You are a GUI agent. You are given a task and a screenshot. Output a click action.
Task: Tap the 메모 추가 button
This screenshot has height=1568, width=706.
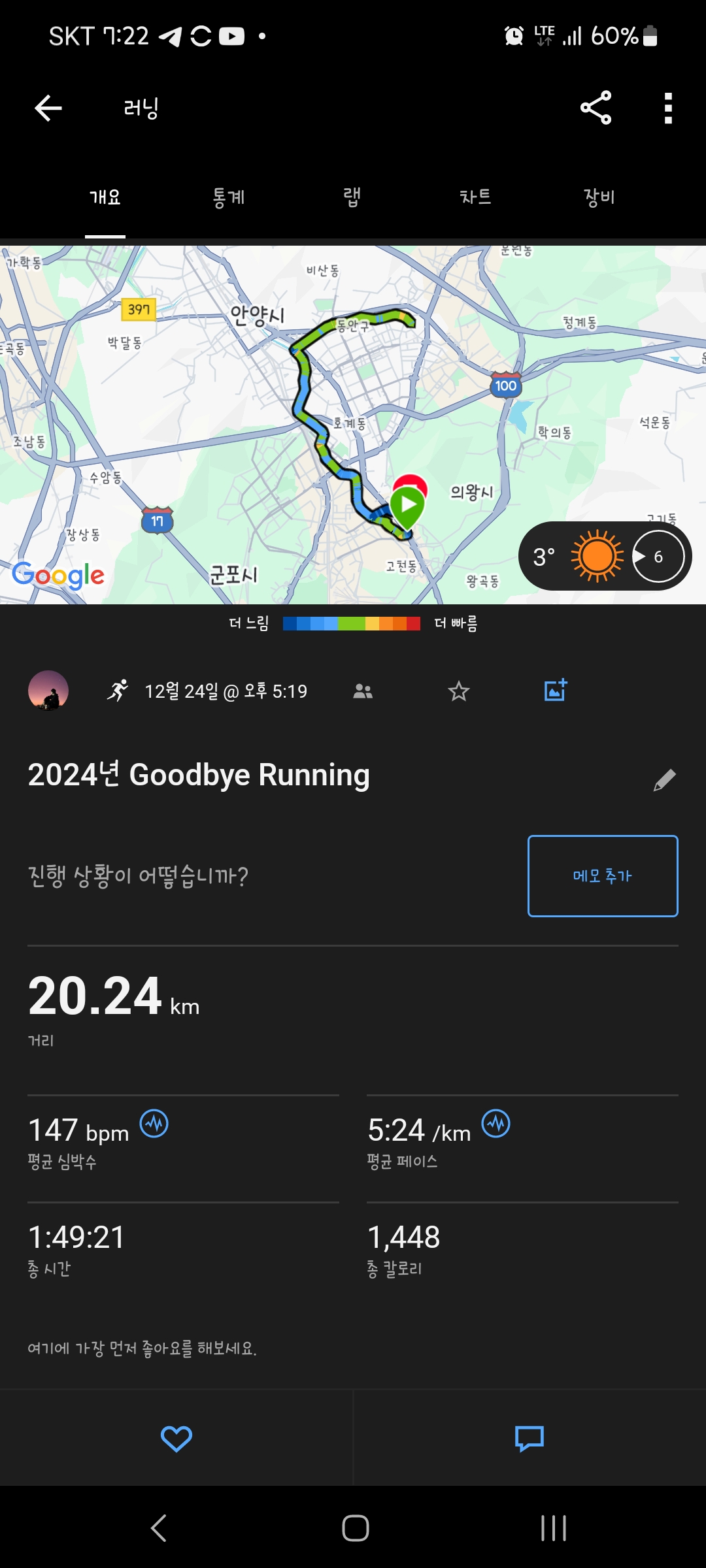coord(602,875)
